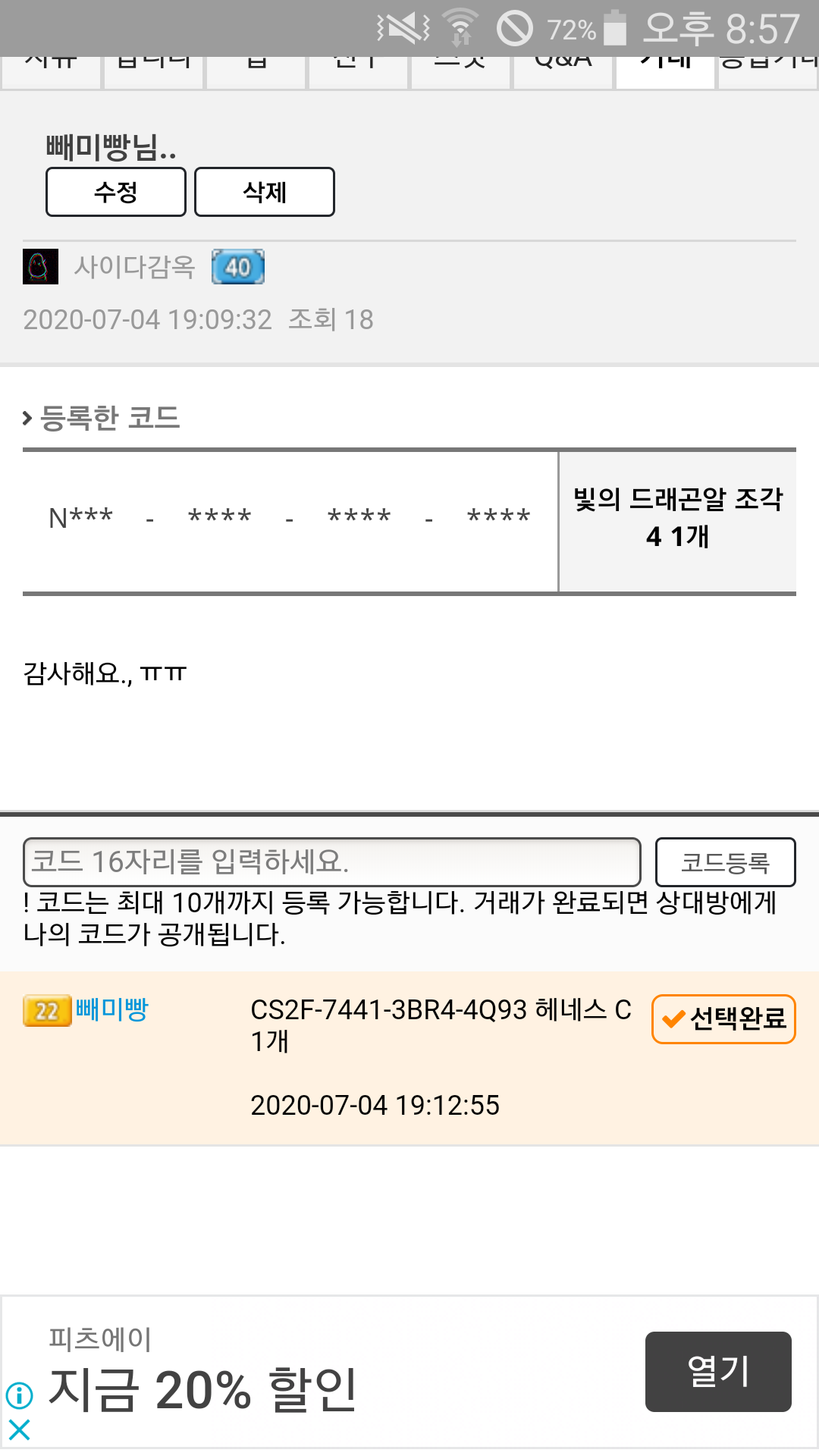Focus the 16-digit code input field
The width and height of the screenshot is (819, 1456).
click(x=331, y=861)
